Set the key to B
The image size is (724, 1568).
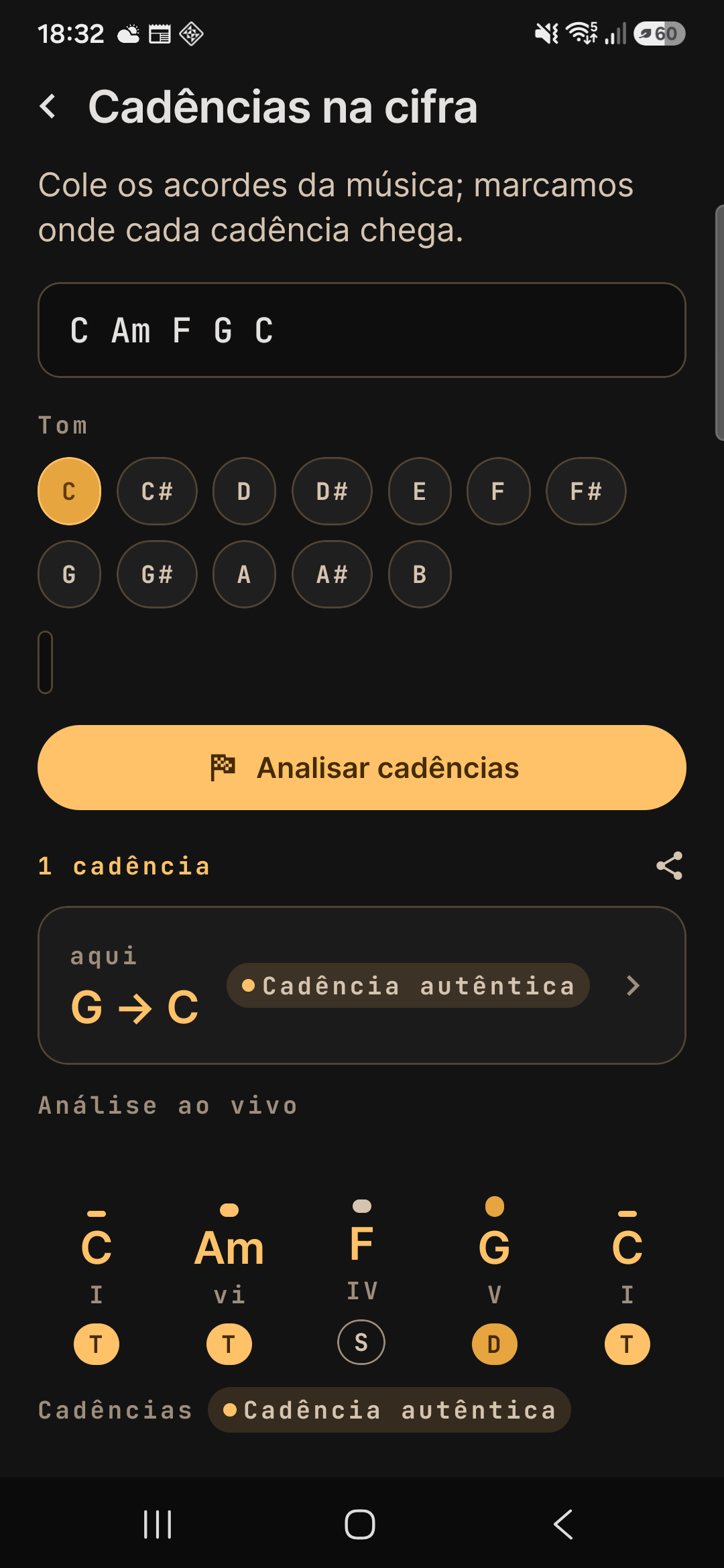(x=420, y=574)
